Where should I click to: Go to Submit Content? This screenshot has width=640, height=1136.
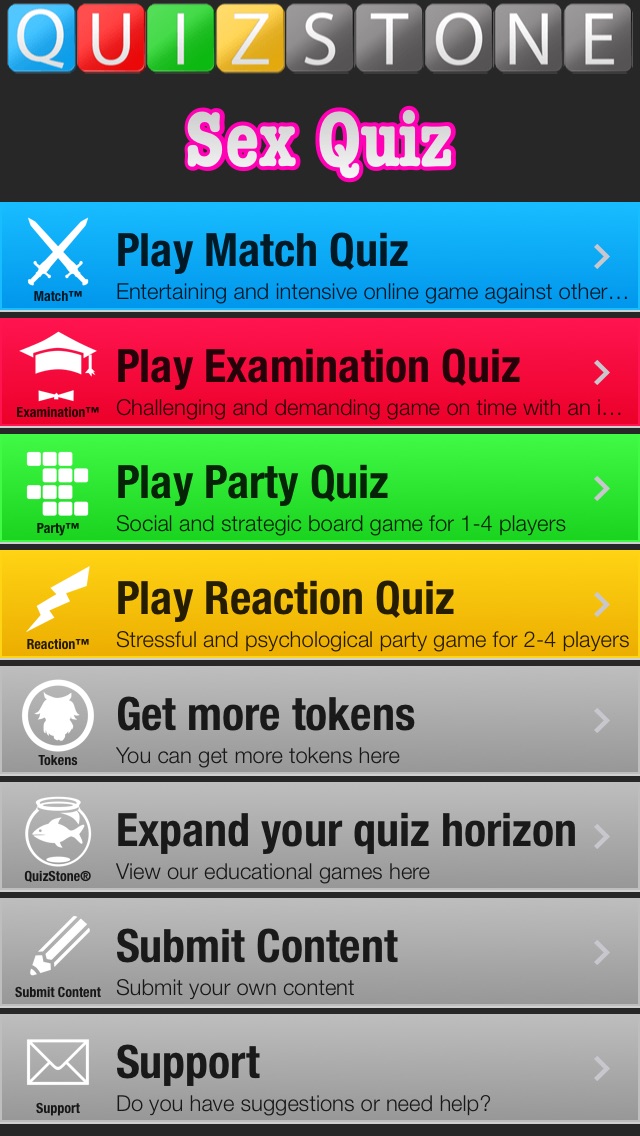(320, 952)
